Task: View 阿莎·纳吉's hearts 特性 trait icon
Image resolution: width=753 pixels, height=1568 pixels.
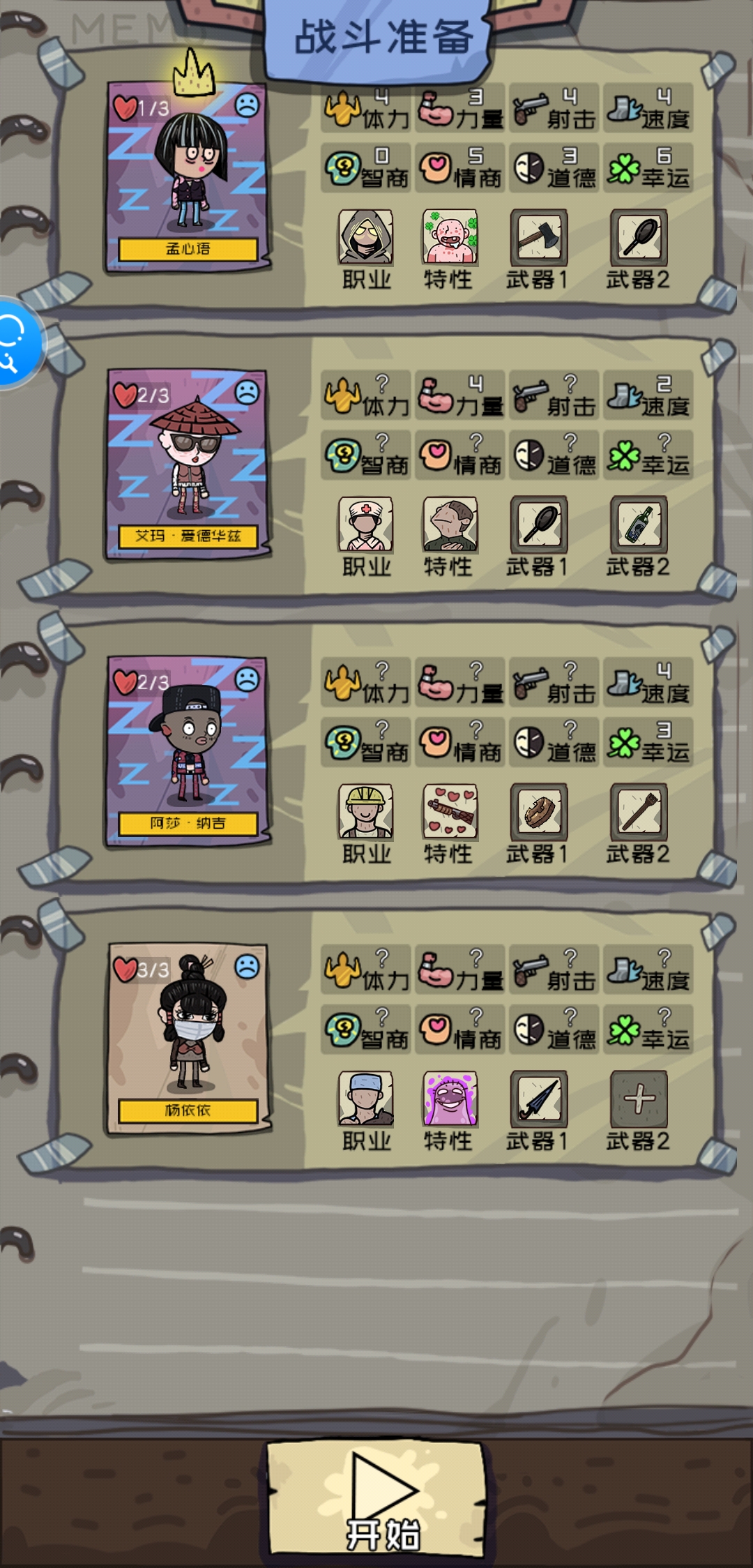Action: click(450, 812)
